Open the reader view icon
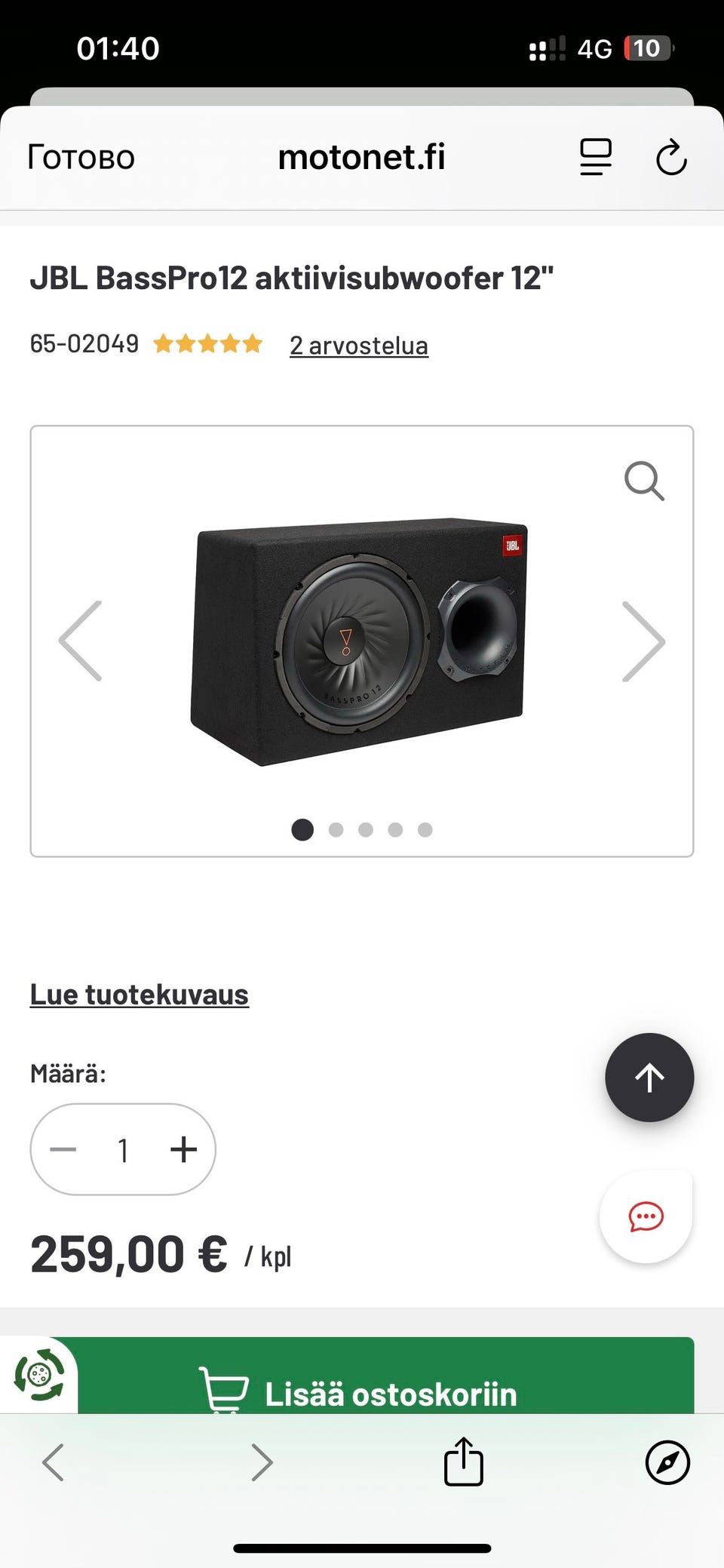The height and width of the screenshot is (1568, 724). (x=595, y=157)
